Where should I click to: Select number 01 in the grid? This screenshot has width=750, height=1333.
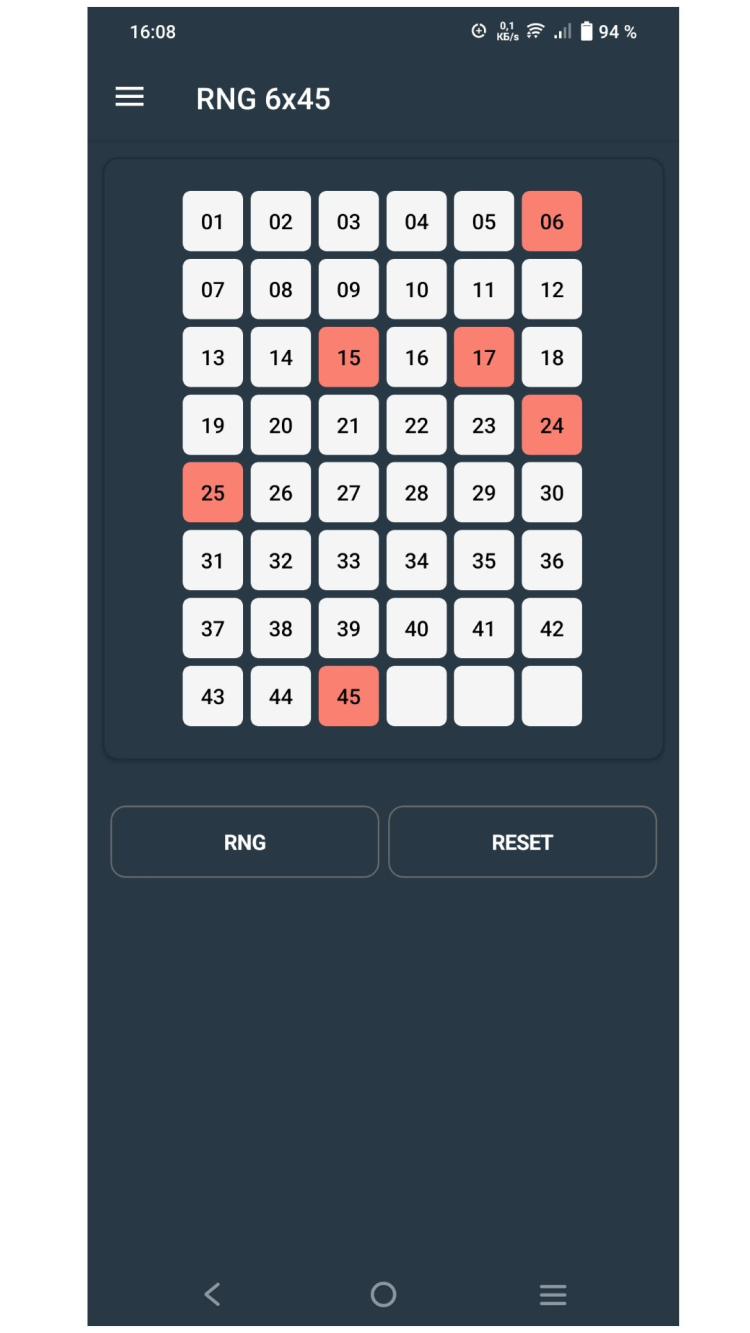tap(213, 222)
